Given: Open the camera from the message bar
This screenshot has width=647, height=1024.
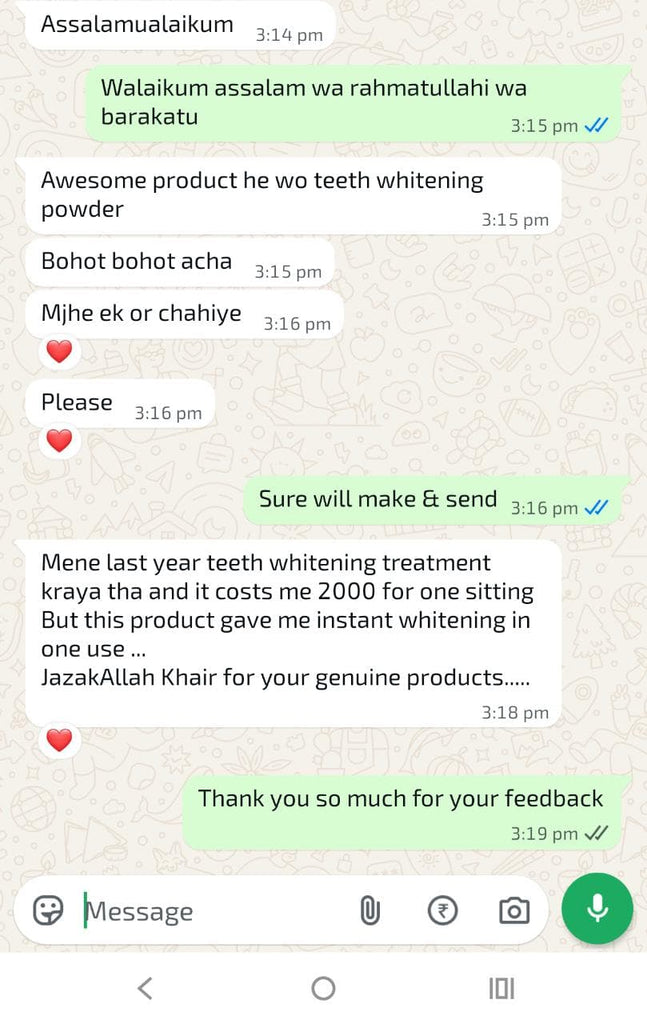Looking at the screenshot, I should pyautogui.click(x=514, y=910).
